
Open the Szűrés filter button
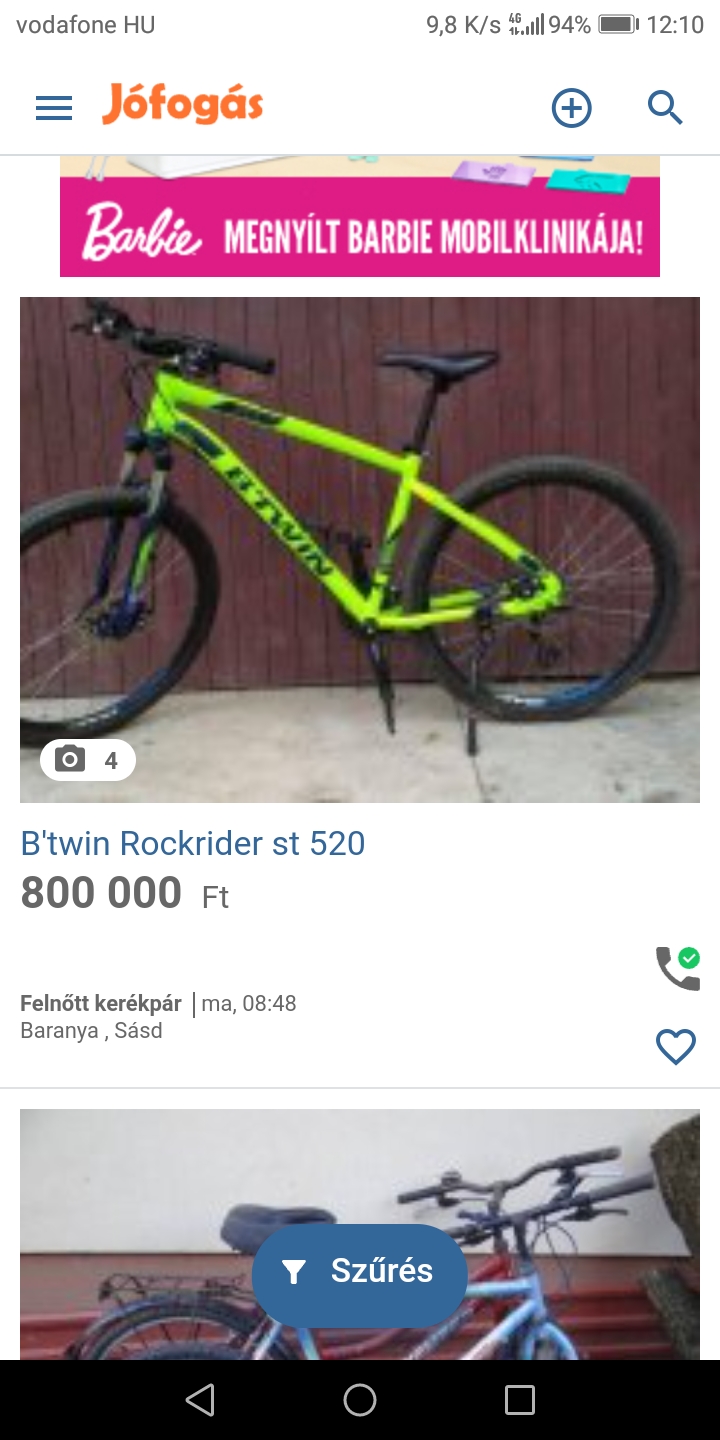pyautogui.click(x=360, y=1272)
